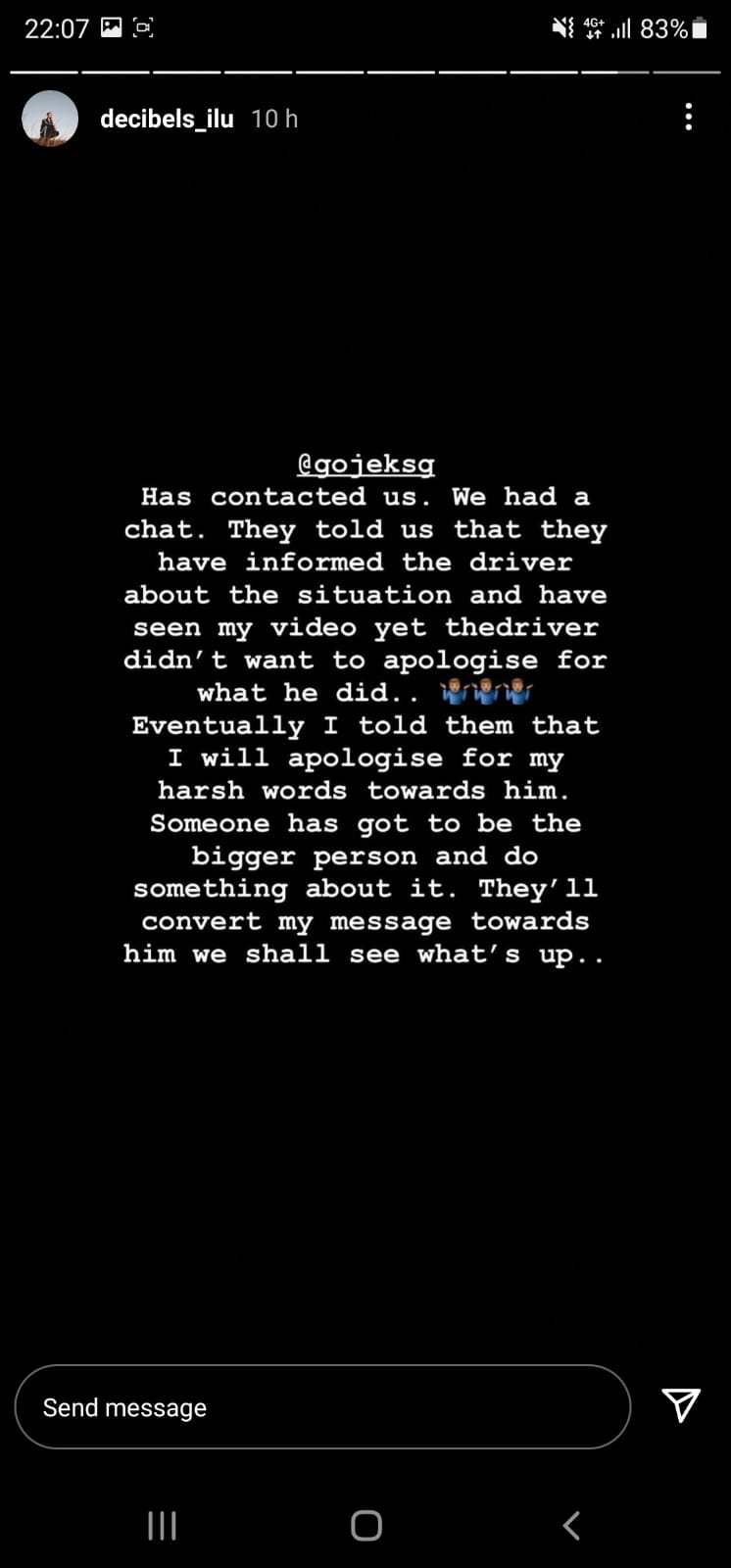This screenshot has width=731, height=1568.
Task: Tap the decibels_ilu username
Action: 167,119
